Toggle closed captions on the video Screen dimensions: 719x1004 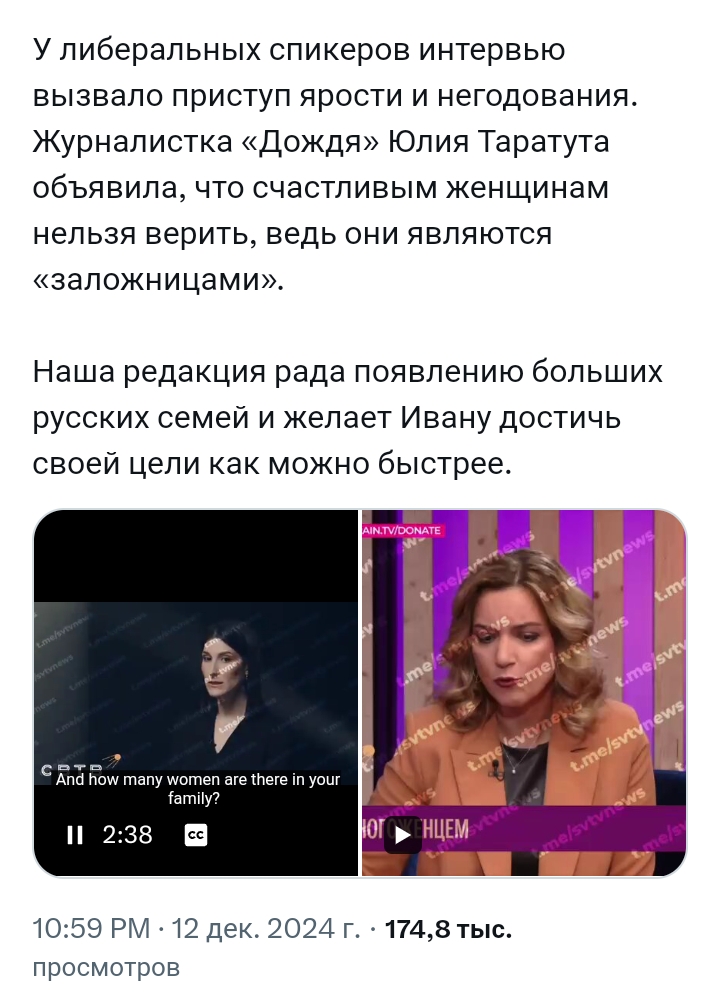(197, 835)
